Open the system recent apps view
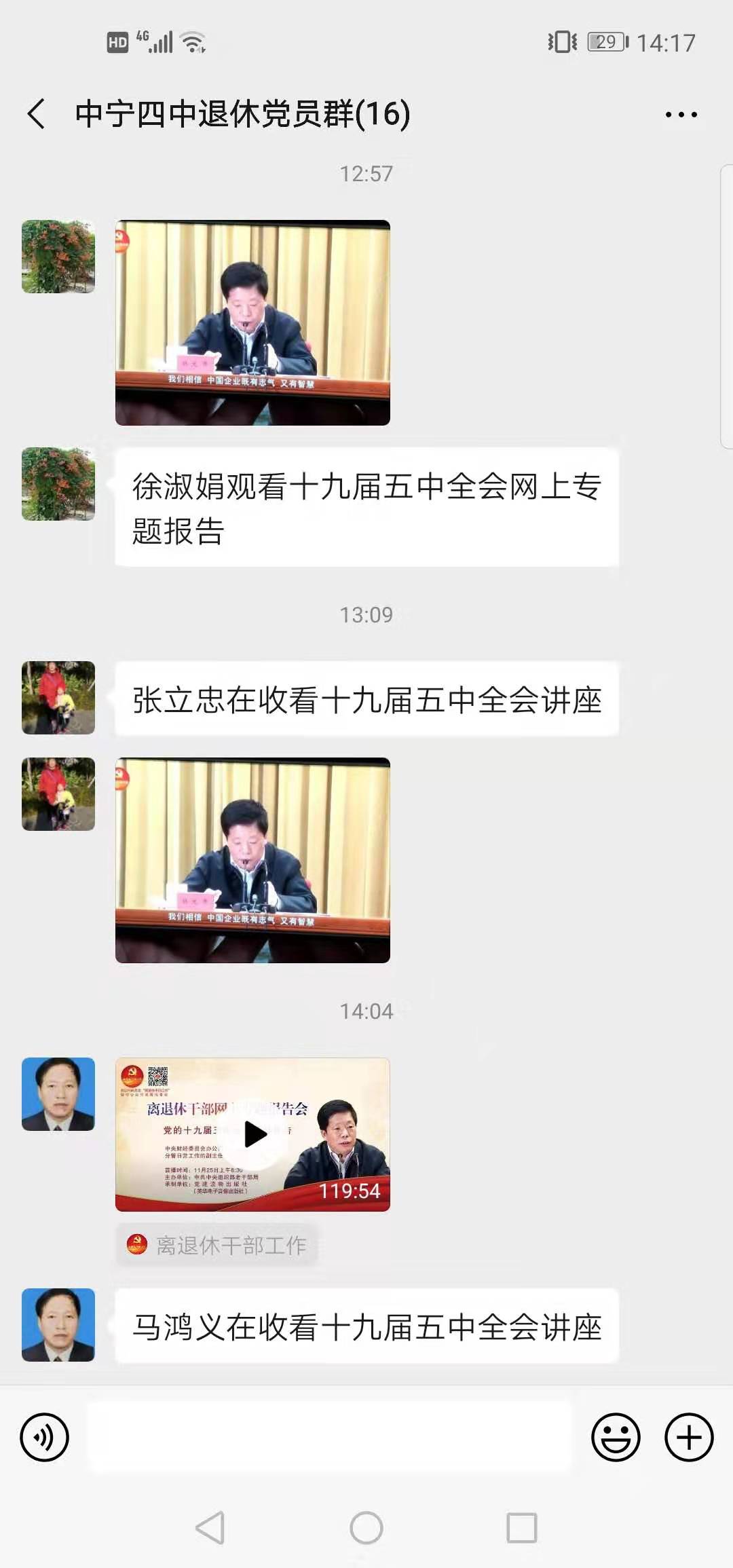 (x=522, y=1528)
